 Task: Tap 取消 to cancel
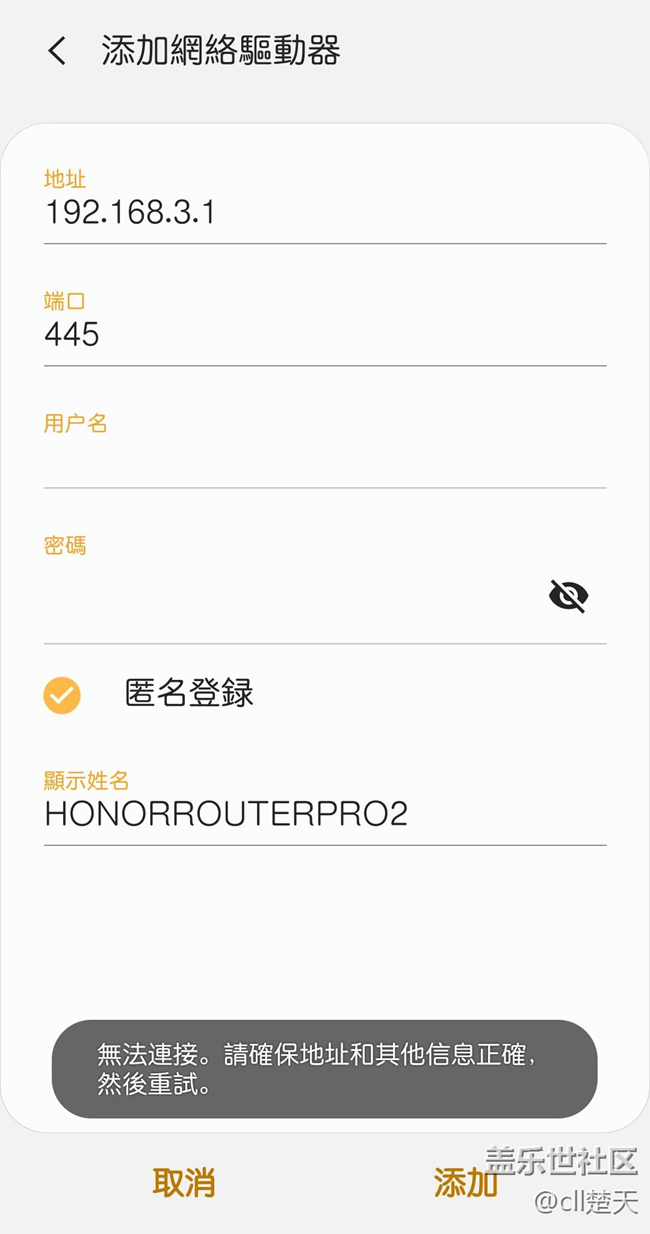pyautogui.click(x=184, y=1182)
